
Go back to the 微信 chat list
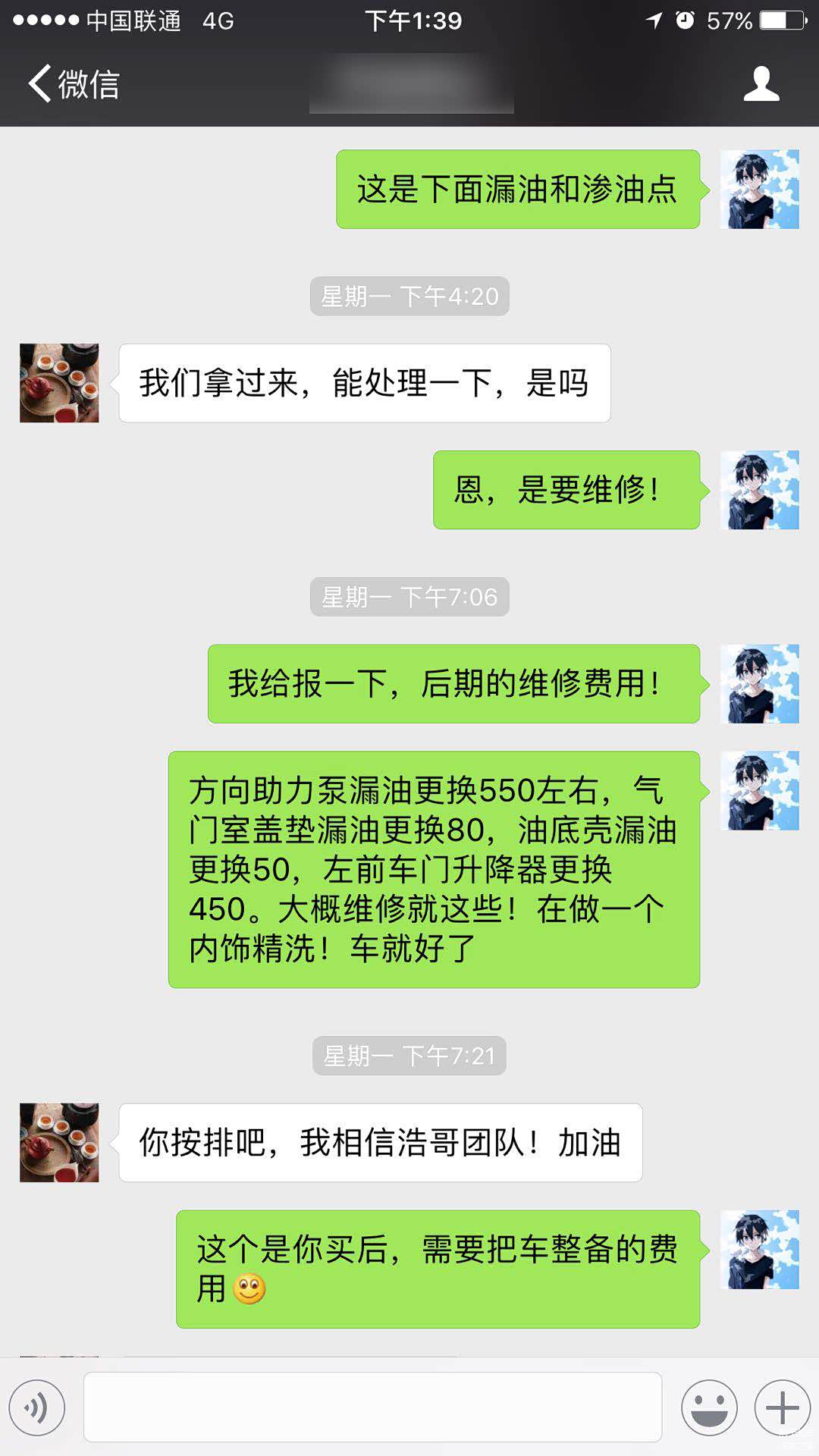click(x=74, y=83)
